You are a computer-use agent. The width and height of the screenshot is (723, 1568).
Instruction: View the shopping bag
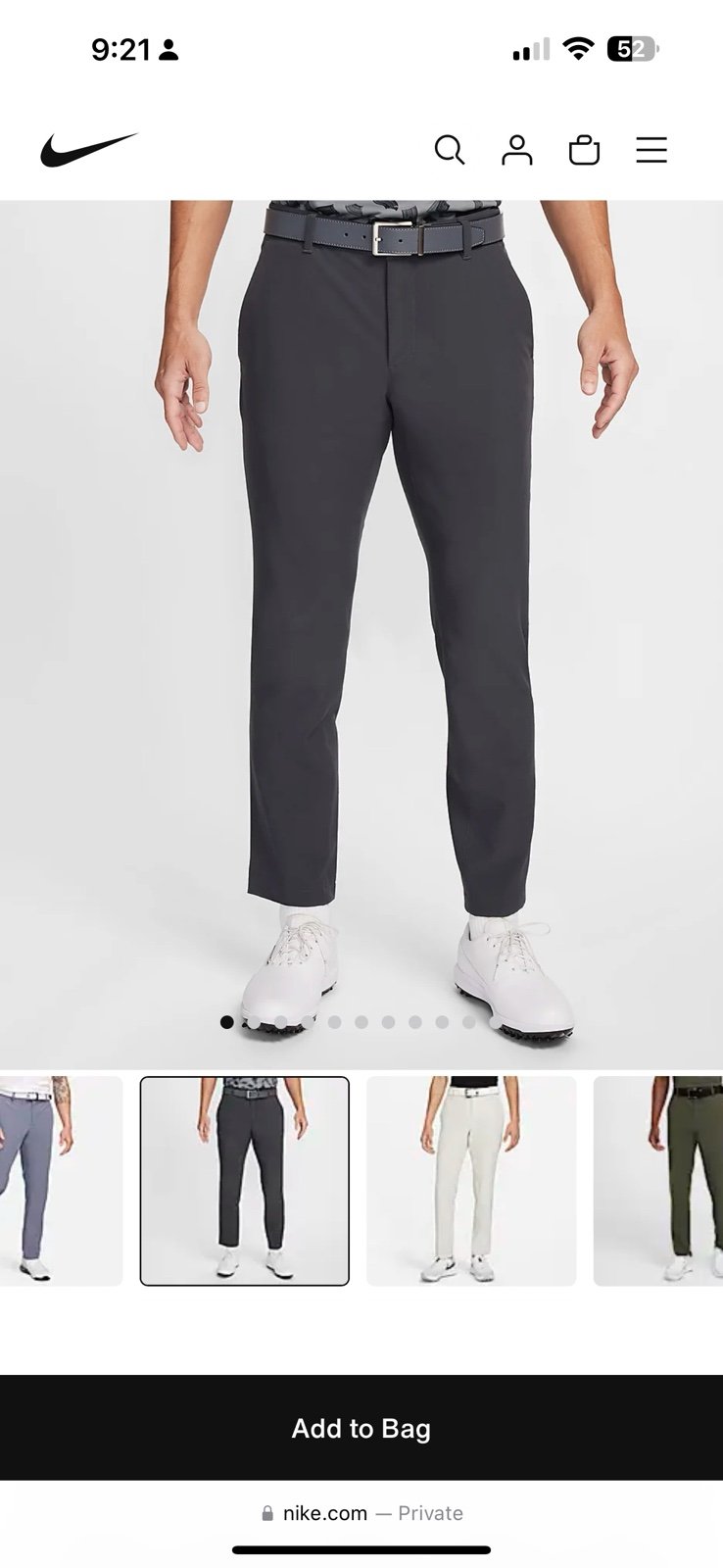coord(584,150)
